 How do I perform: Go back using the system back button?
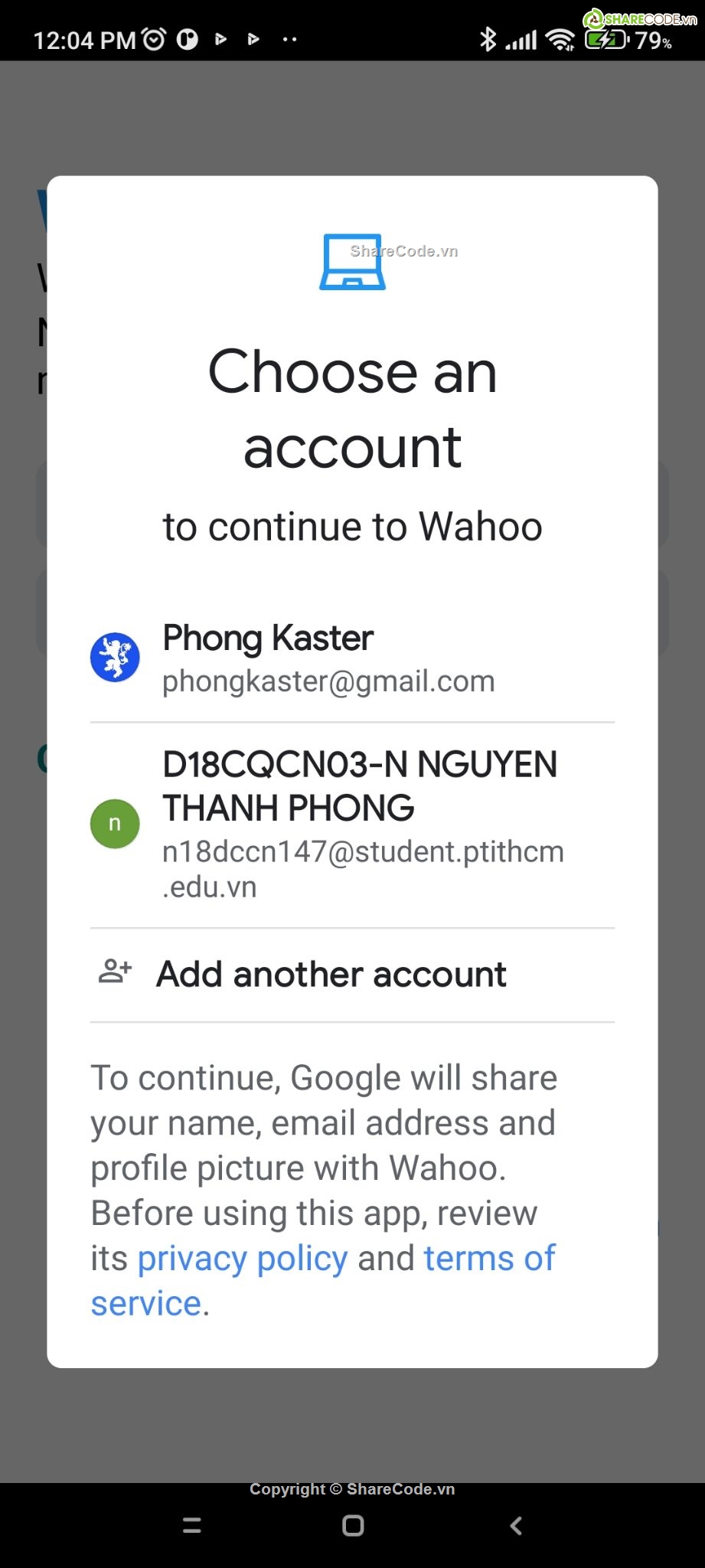(x=517, y=1526)
